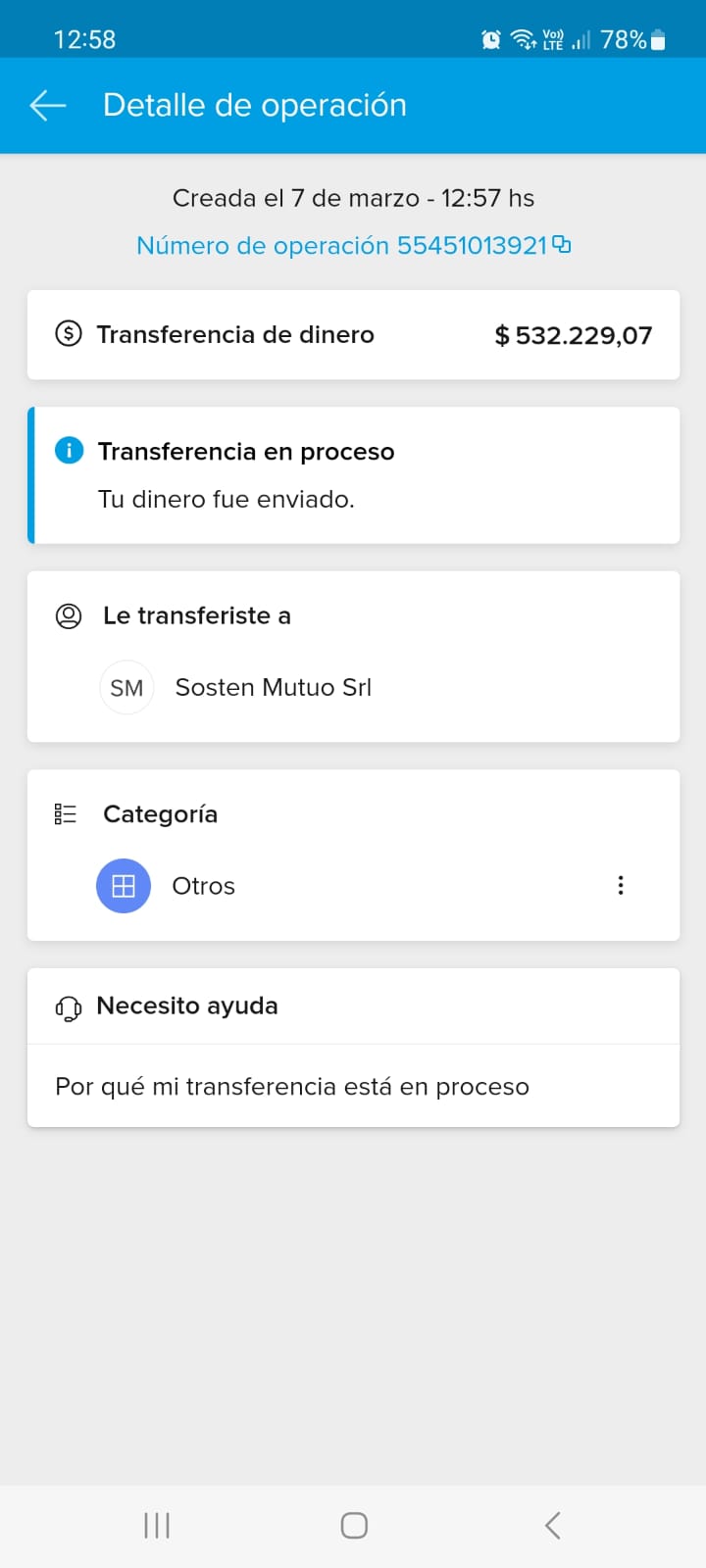
Task: Copy the Número de operación
Action: (562, 245)
